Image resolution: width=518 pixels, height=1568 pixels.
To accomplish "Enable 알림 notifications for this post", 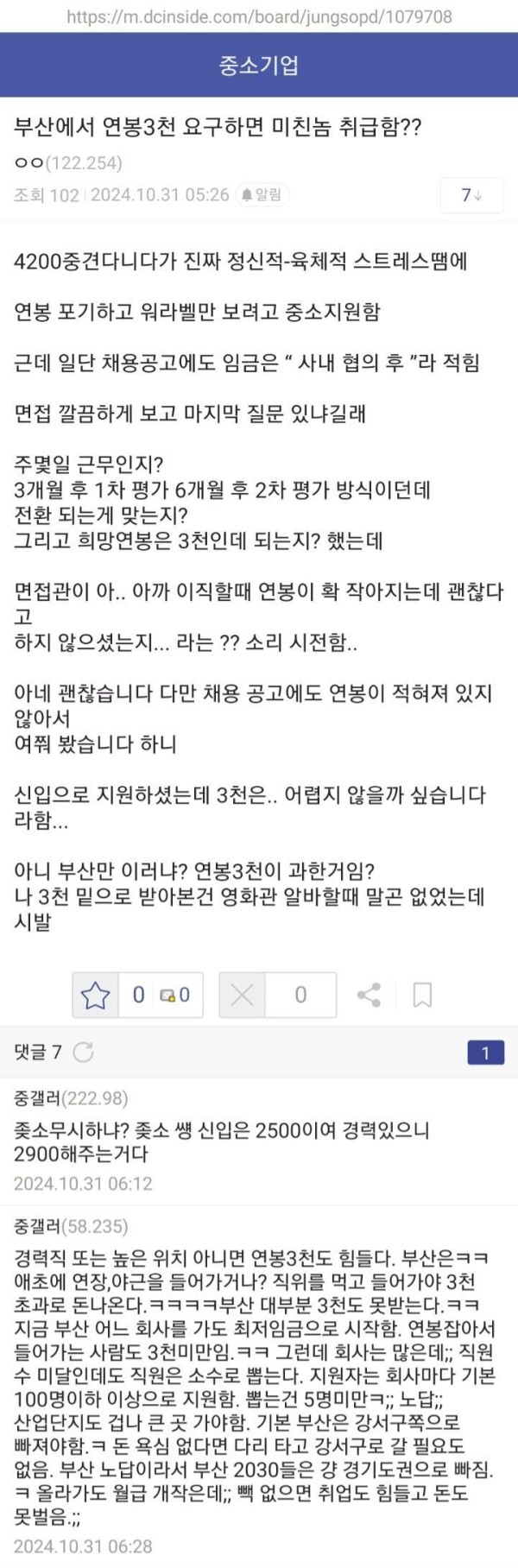I will click(x=262, y=195).
